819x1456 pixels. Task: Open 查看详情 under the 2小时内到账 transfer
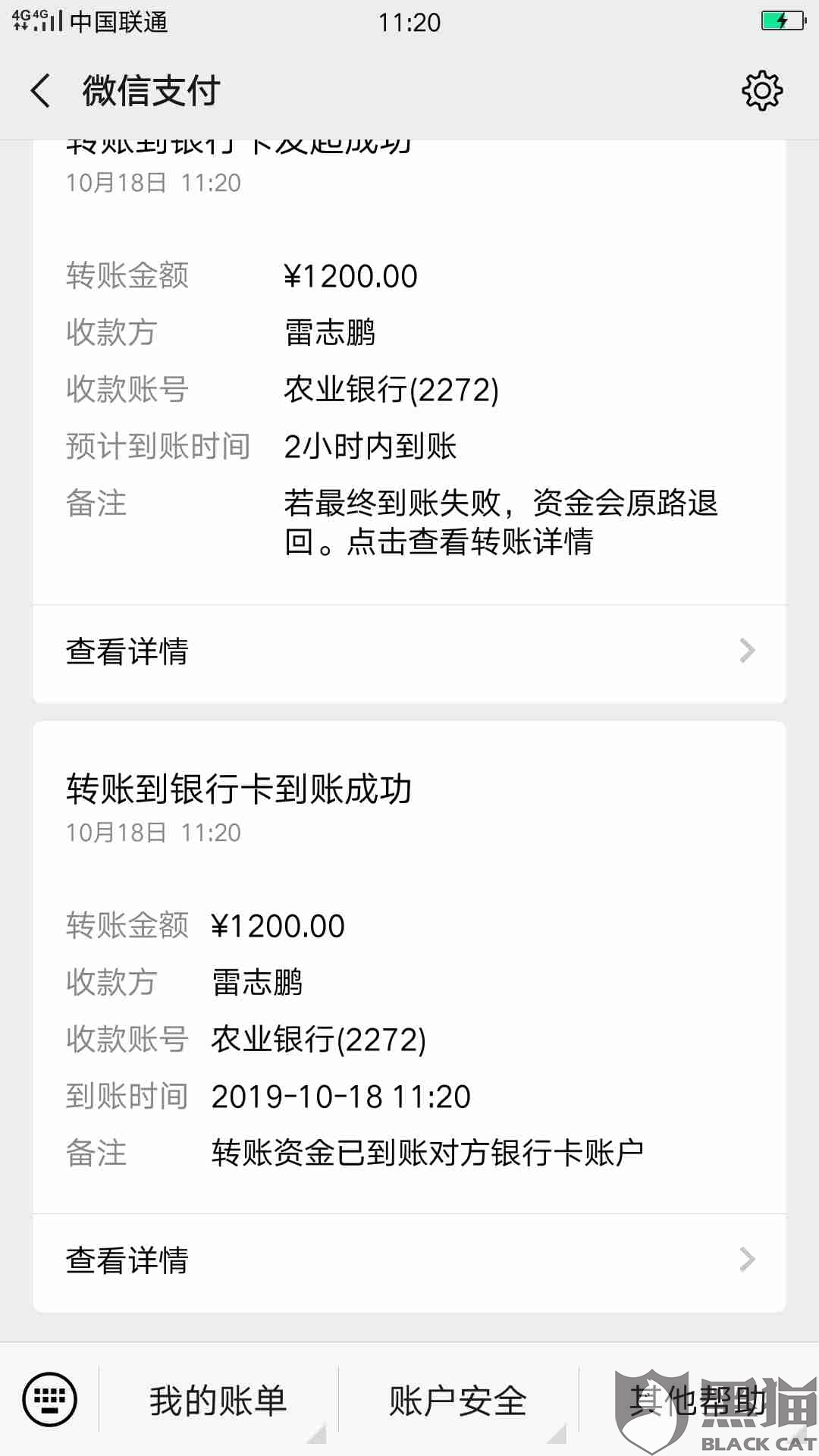coord(409,651)
